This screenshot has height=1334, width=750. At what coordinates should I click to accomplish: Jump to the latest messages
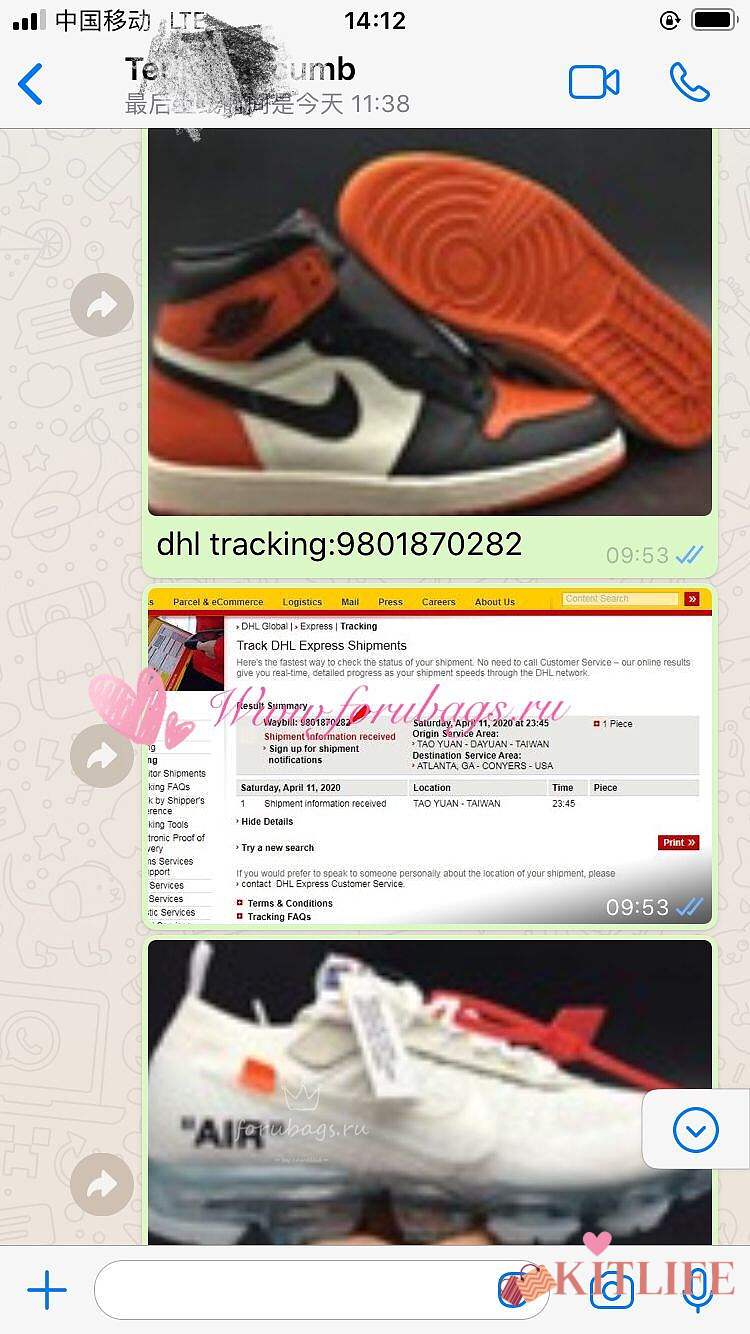[696, 1130]
